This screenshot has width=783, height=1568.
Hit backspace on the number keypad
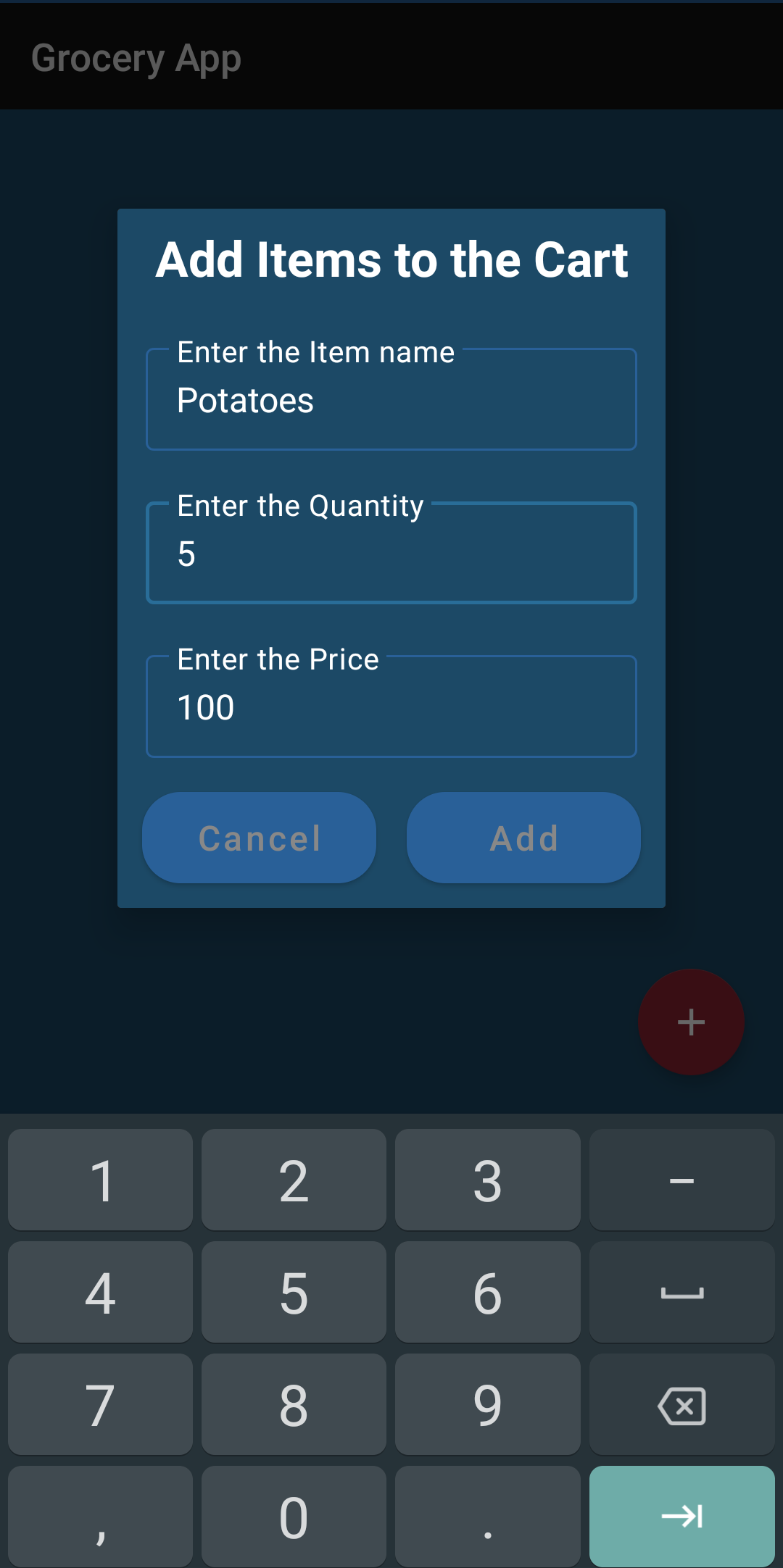[681, 1406]
